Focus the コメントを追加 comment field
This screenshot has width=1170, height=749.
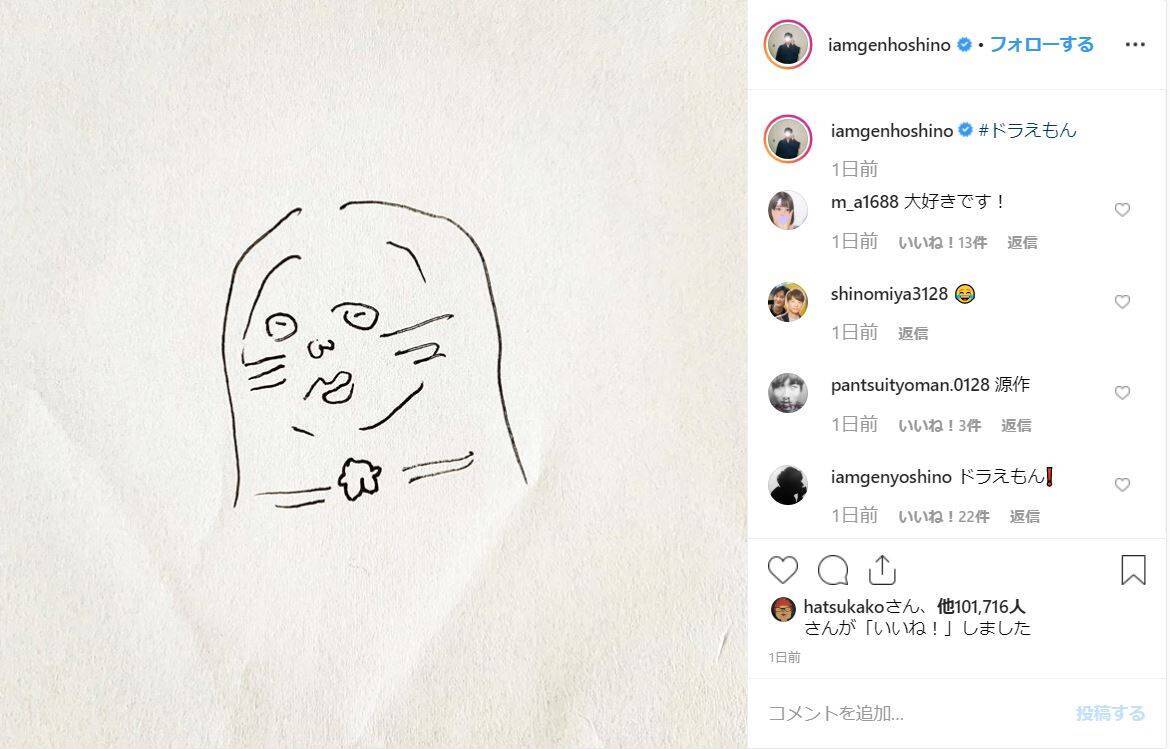click(x=900, y=713)
